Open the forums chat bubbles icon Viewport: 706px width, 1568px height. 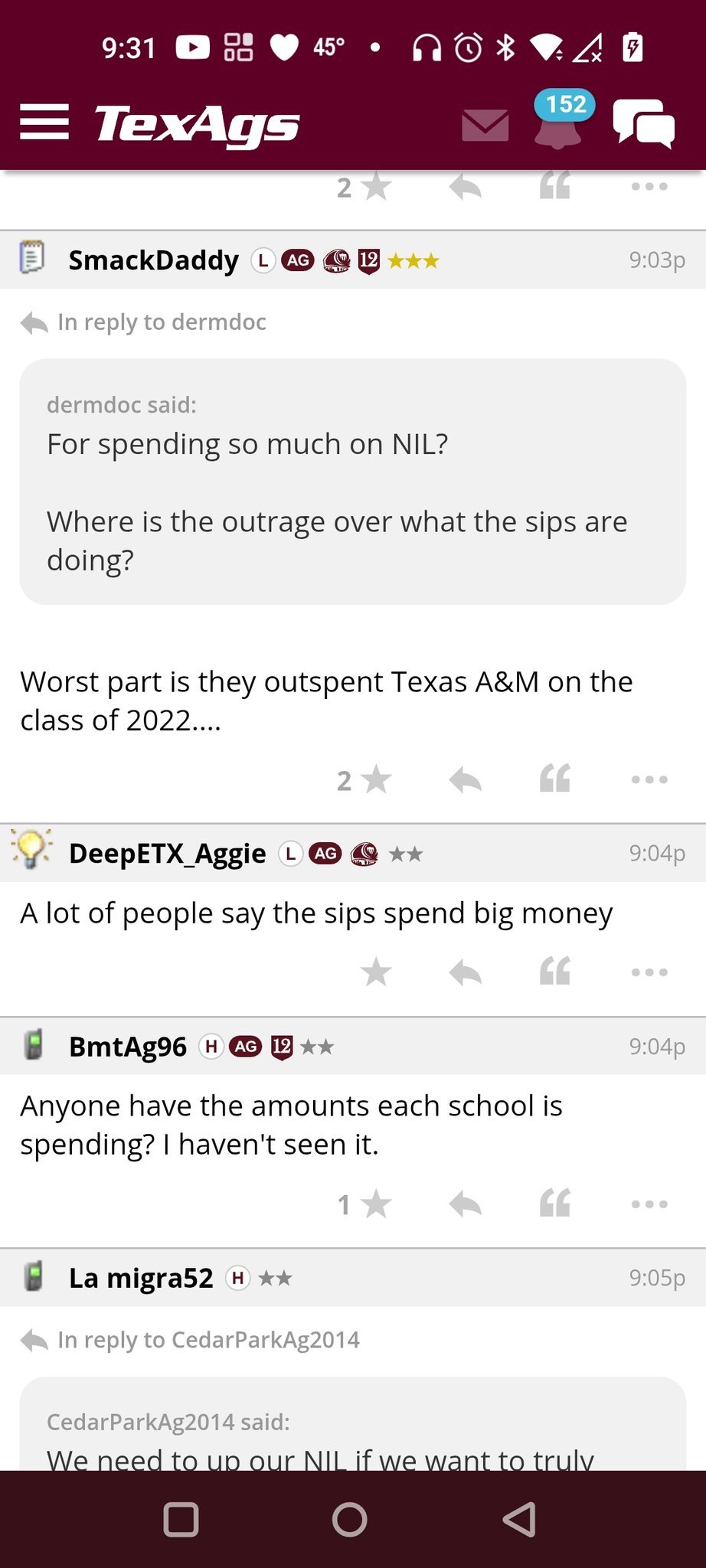(x=643, y=122)
